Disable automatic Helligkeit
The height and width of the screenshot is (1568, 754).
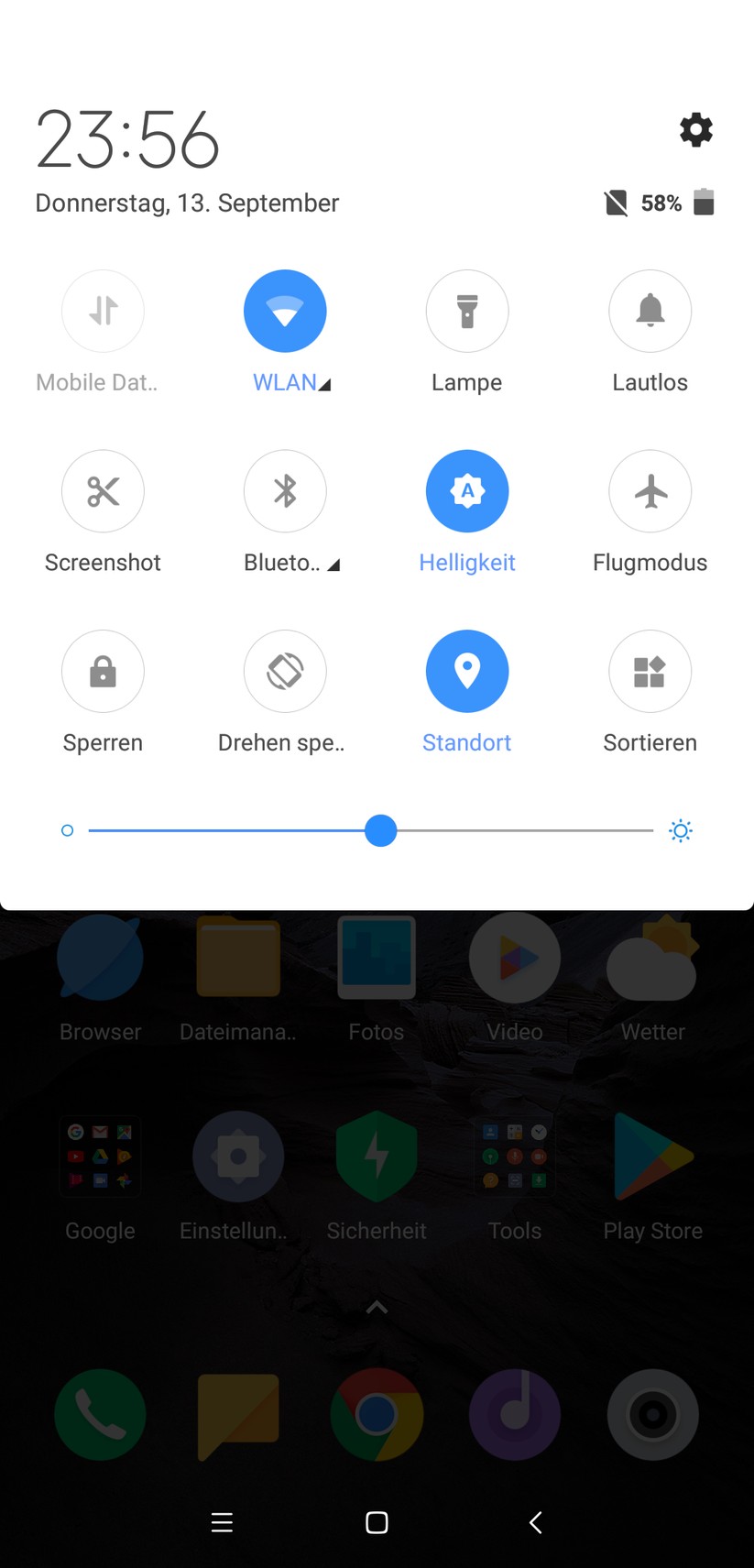[467, 491]
